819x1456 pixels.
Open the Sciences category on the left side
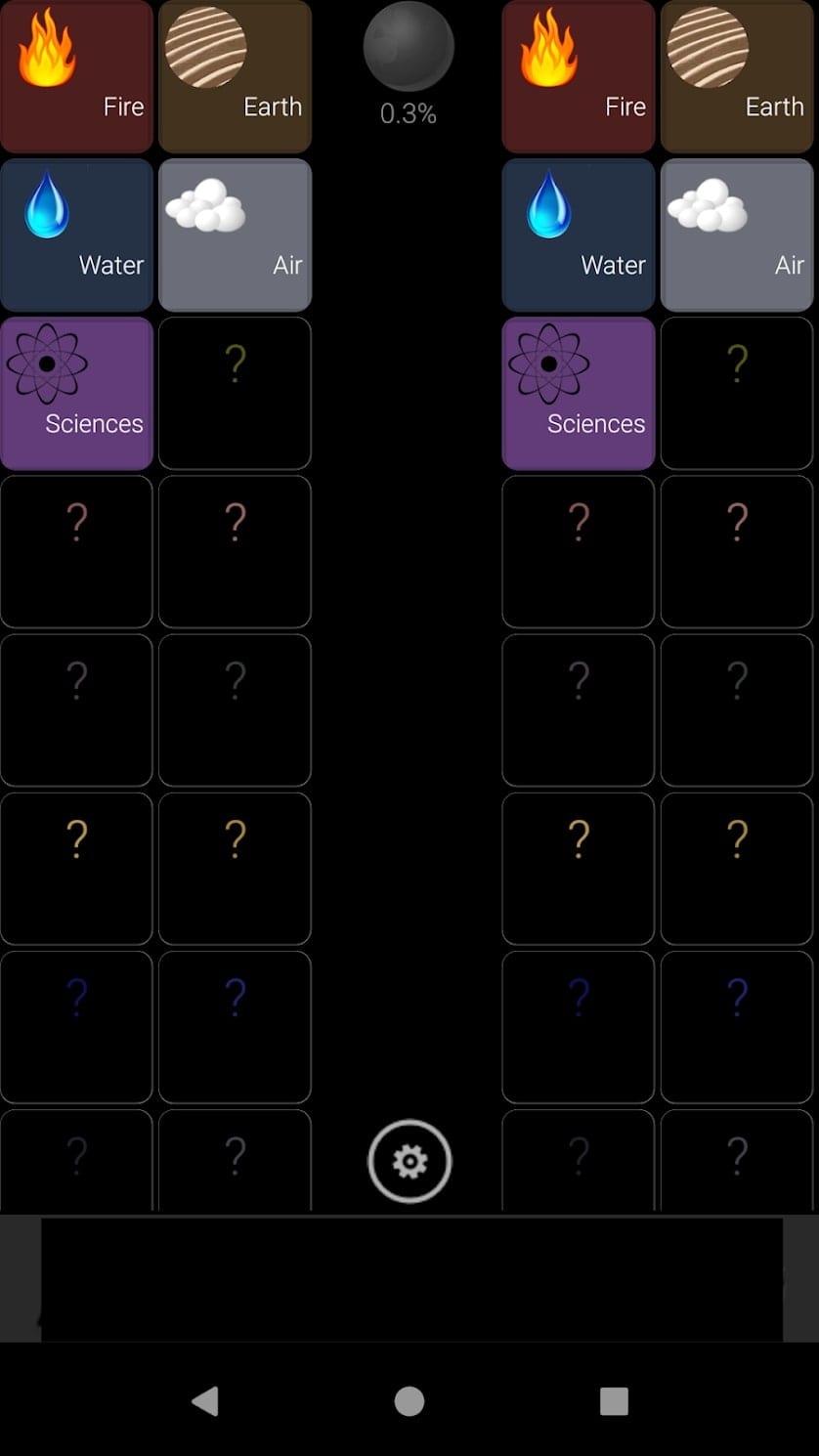pyautogui.click(x=76, y=393)
